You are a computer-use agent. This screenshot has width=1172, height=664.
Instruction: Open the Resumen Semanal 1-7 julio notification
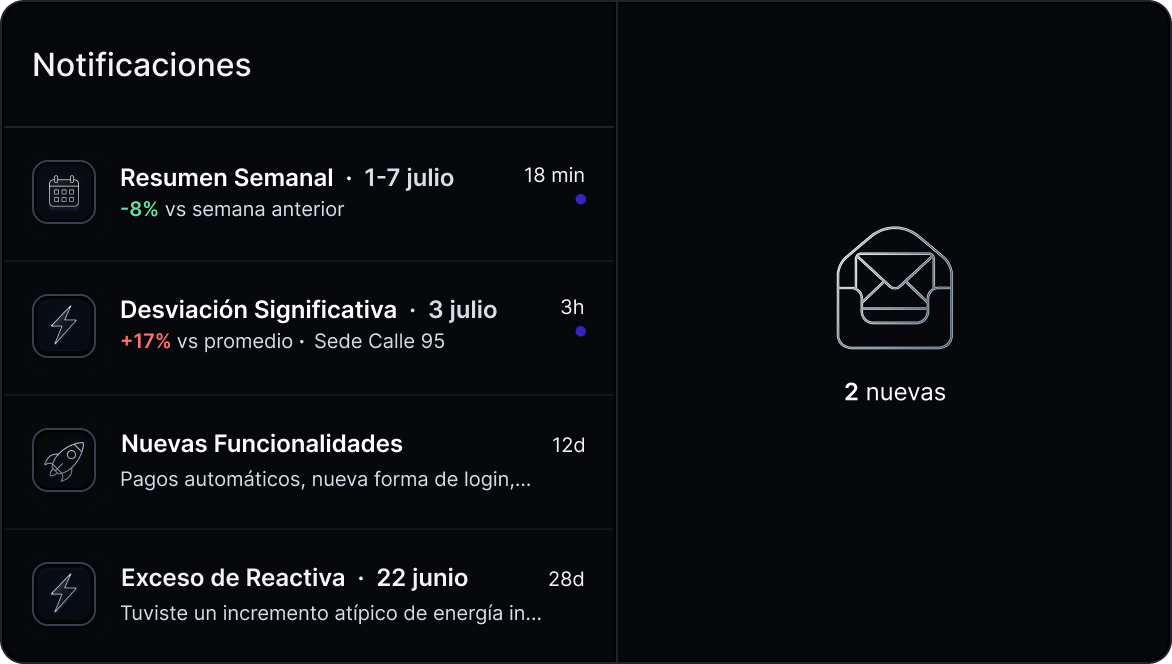coord(308,193)
